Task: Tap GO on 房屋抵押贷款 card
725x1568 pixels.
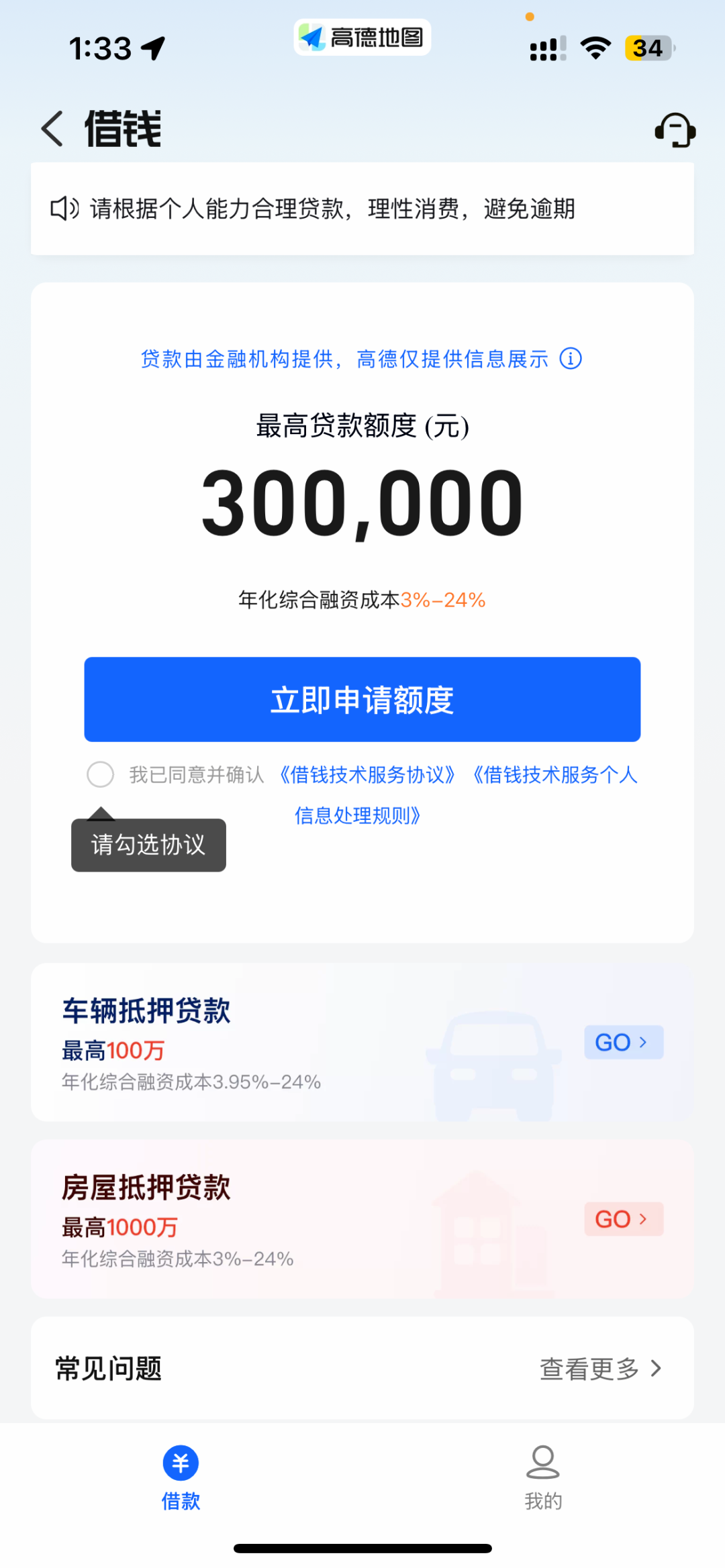Action: pos(623,1219)
